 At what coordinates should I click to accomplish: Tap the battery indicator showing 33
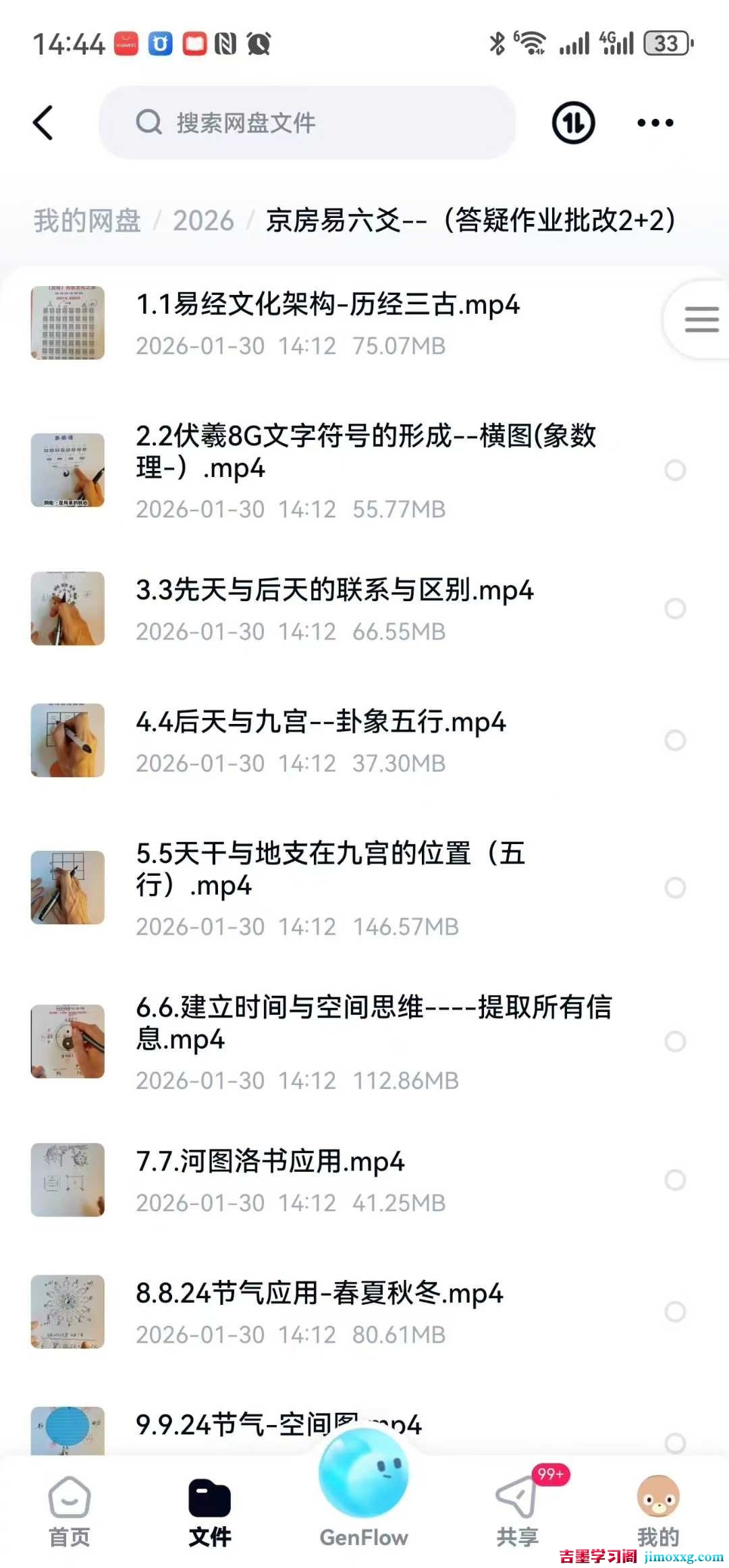667,43
